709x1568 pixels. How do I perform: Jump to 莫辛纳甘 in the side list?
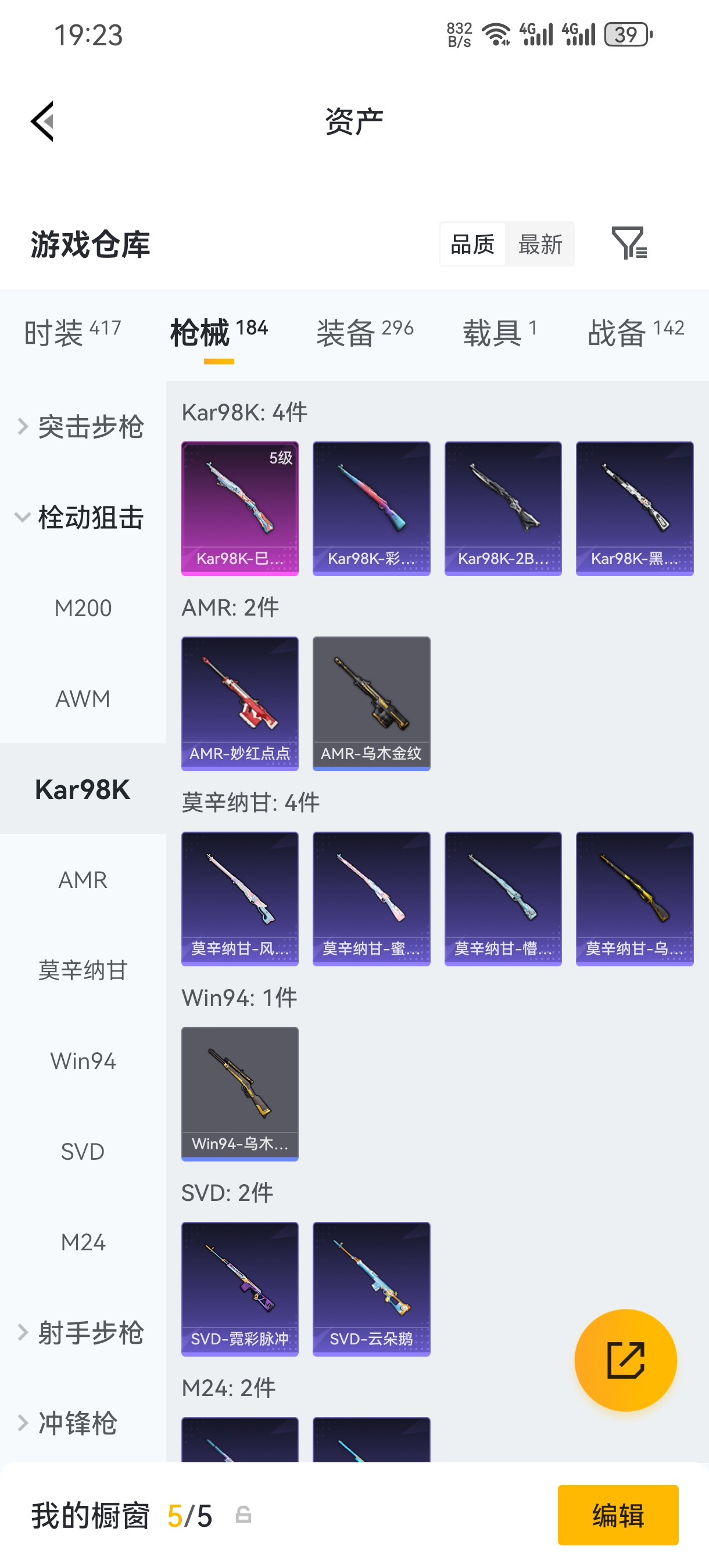click(x=83, y=970)
